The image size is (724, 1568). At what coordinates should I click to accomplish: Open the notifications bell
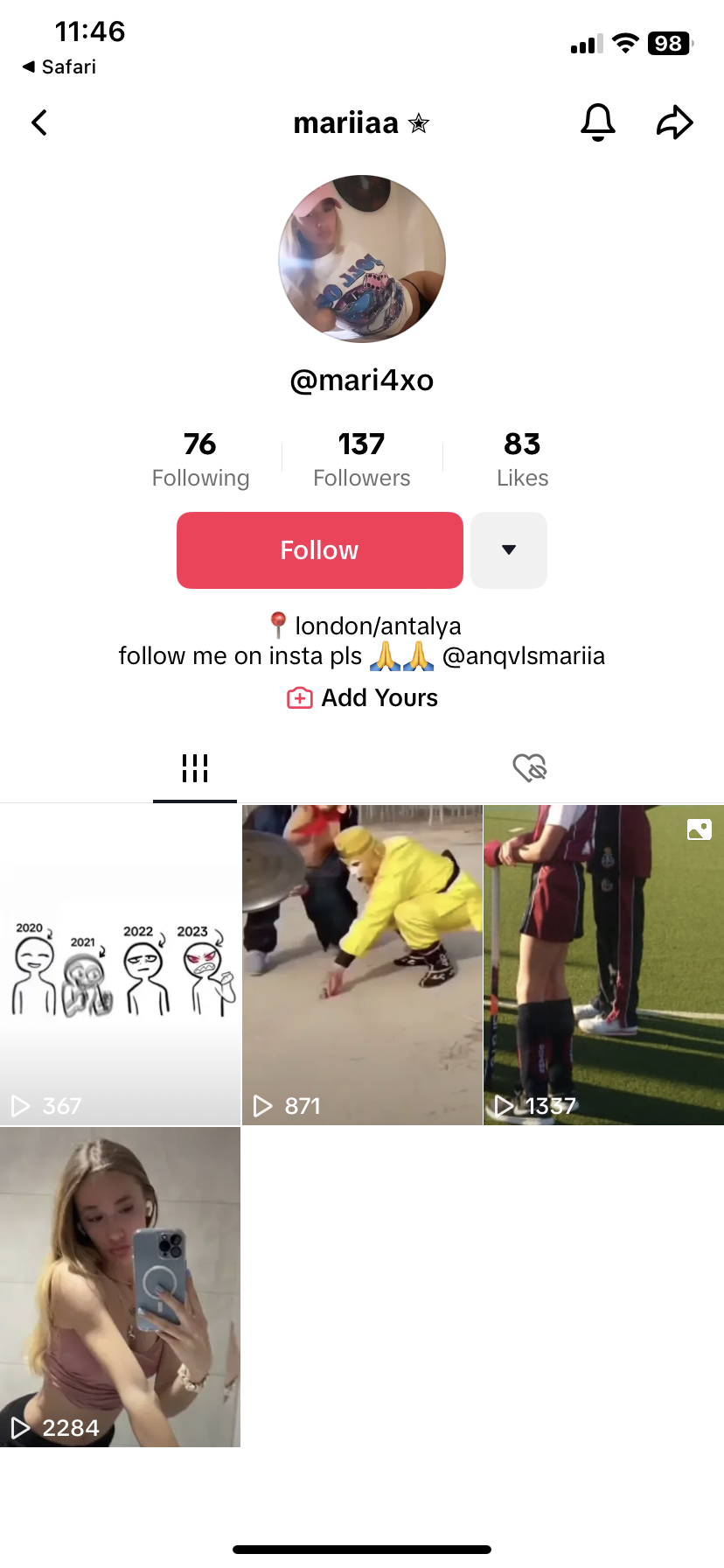click(598, 122)
